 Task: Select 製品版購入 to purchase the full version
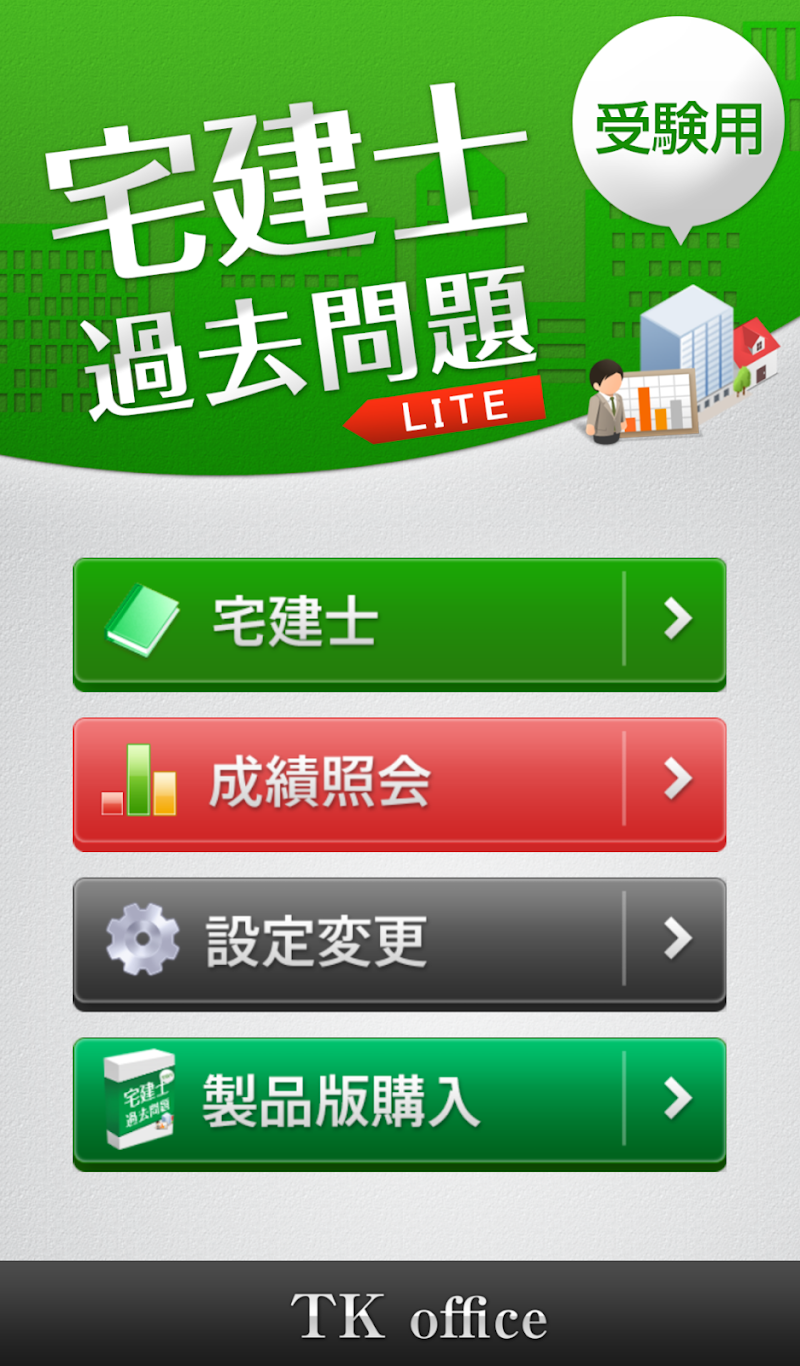[399, 1101]
